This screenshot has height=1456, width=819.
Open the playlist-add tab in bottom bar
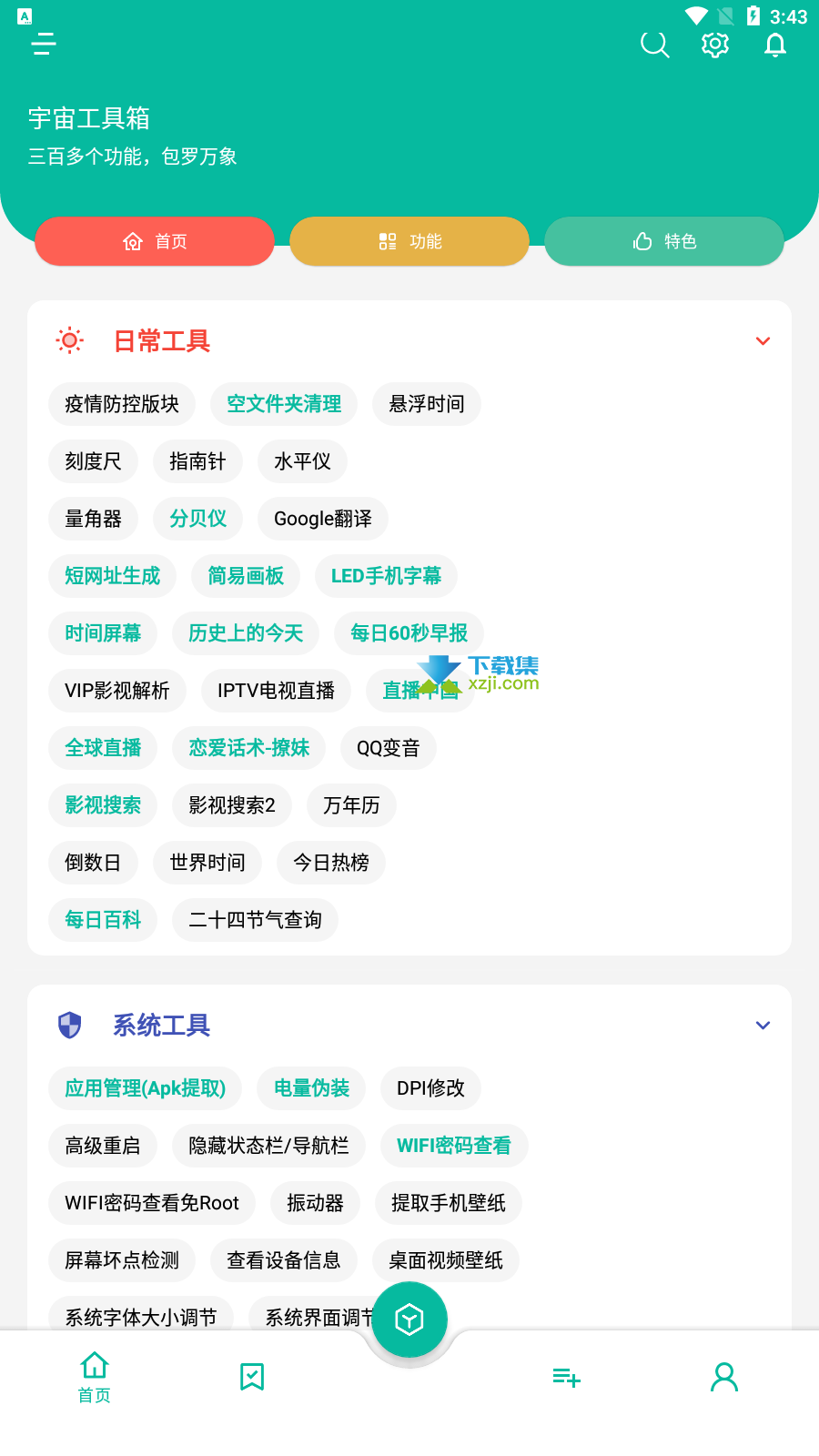566,1378
